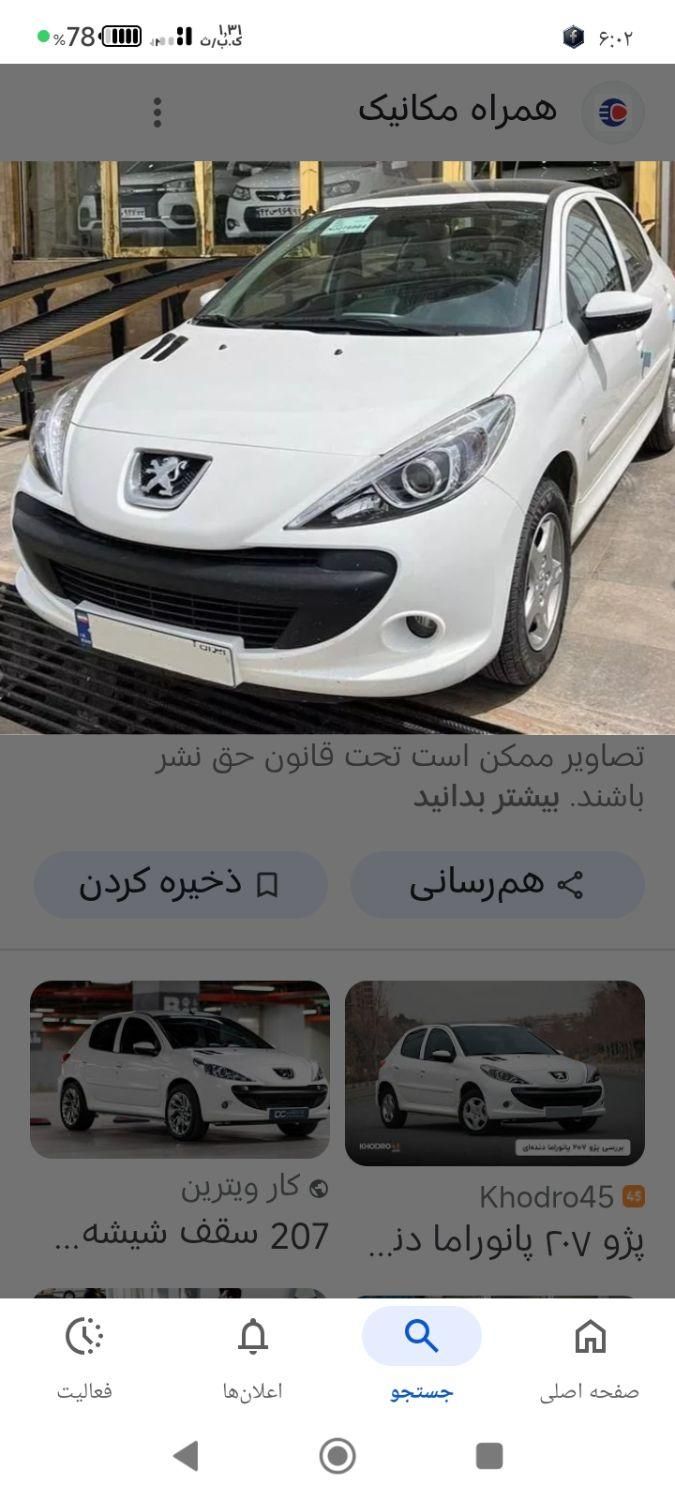
Task: Go to the صفحه اصلی home tab
Action: tap(589, 1354)
